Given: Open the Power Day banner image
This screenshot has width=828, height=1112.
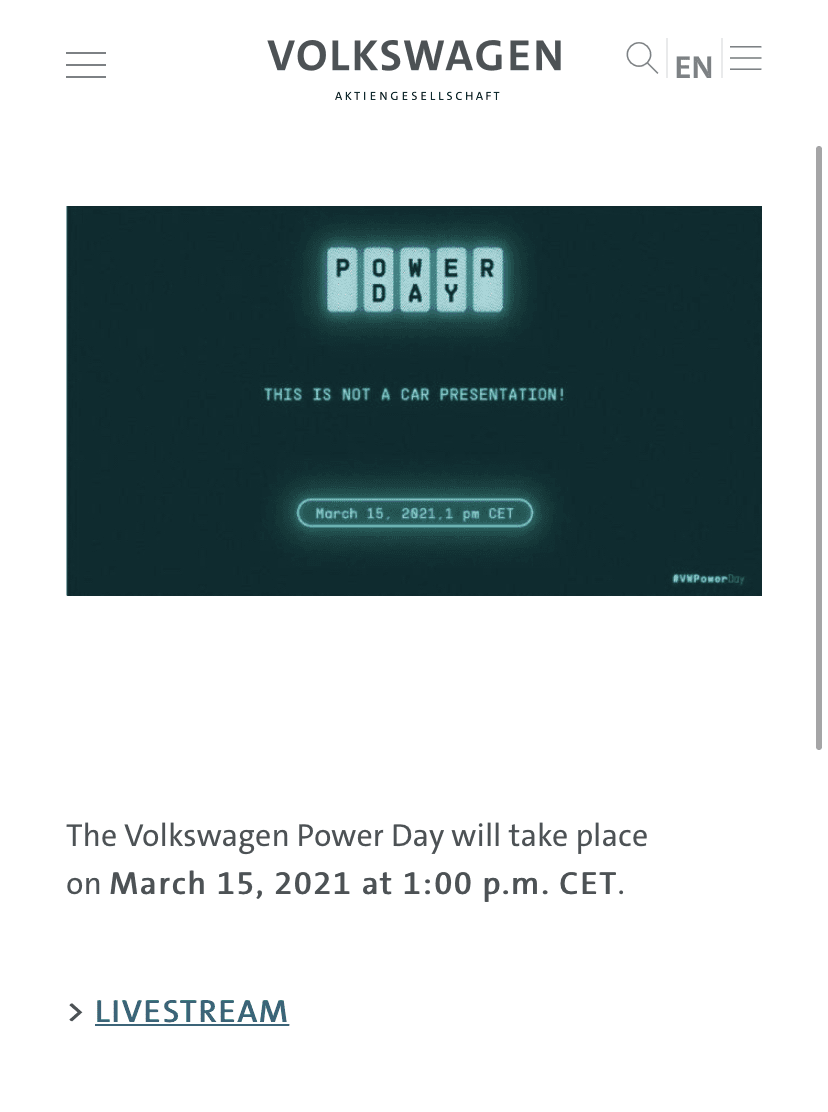Looking at the screenshot, I should click(414, 400).
